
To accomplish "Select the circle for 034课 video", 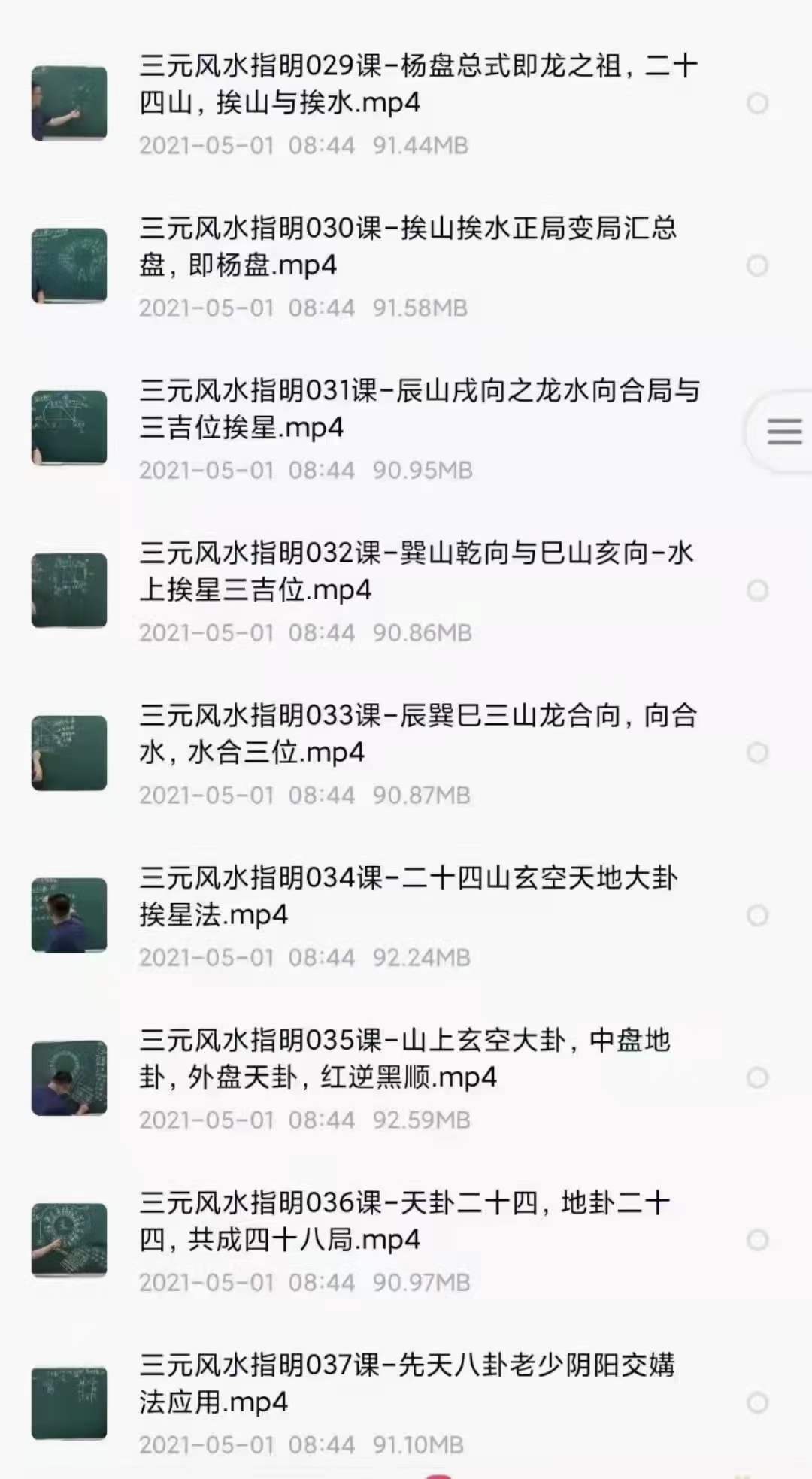I will pos(757,915).
